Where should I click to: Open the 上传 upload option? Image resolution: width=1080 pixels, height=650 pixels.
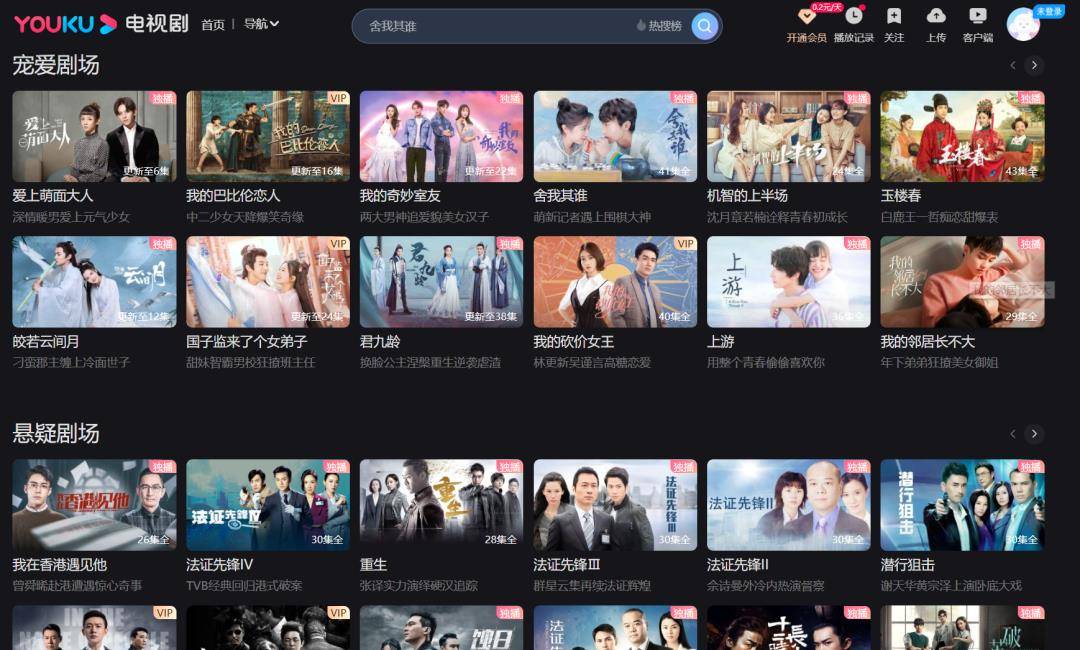[x=936, y=25]
